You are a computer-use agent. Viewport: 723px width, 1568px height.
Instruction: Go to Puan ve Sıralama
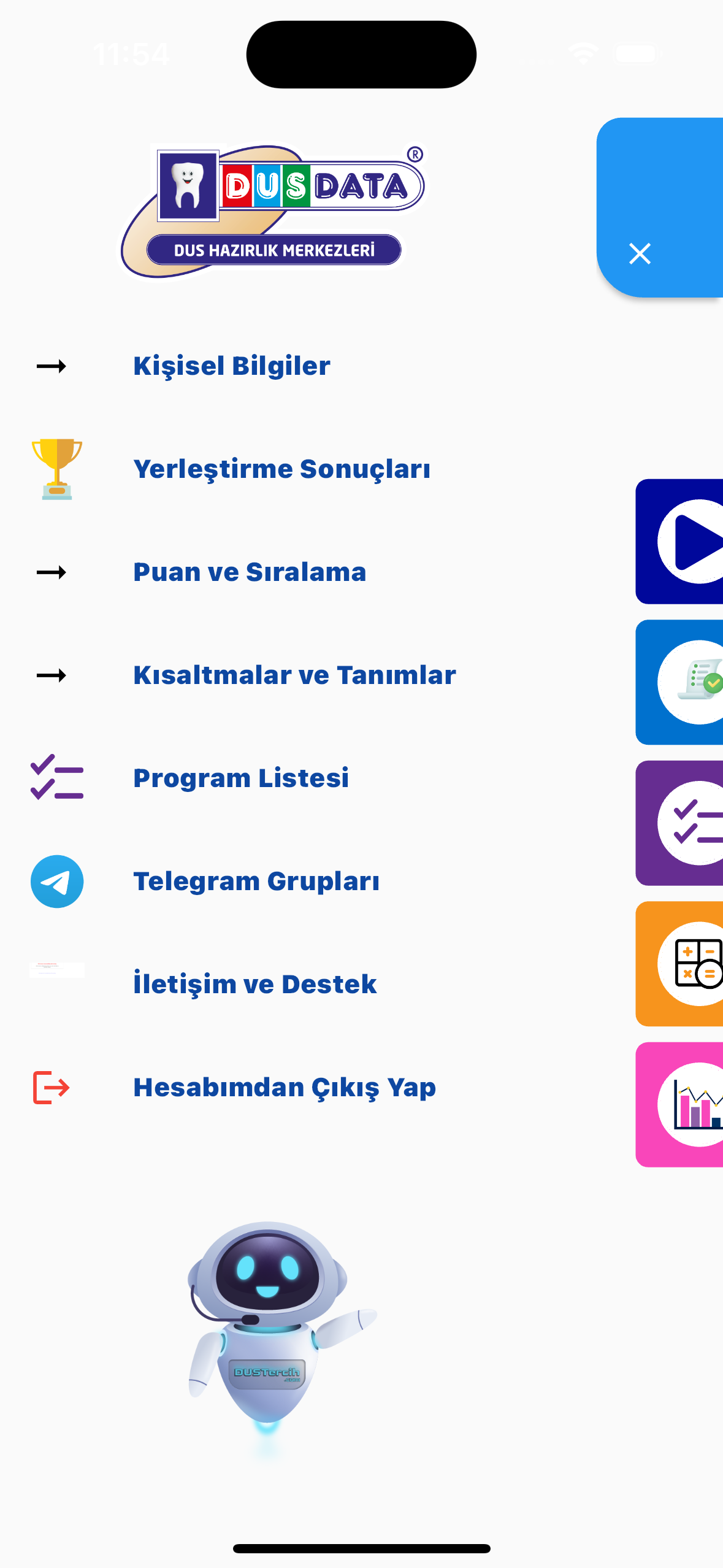(250, 572)
